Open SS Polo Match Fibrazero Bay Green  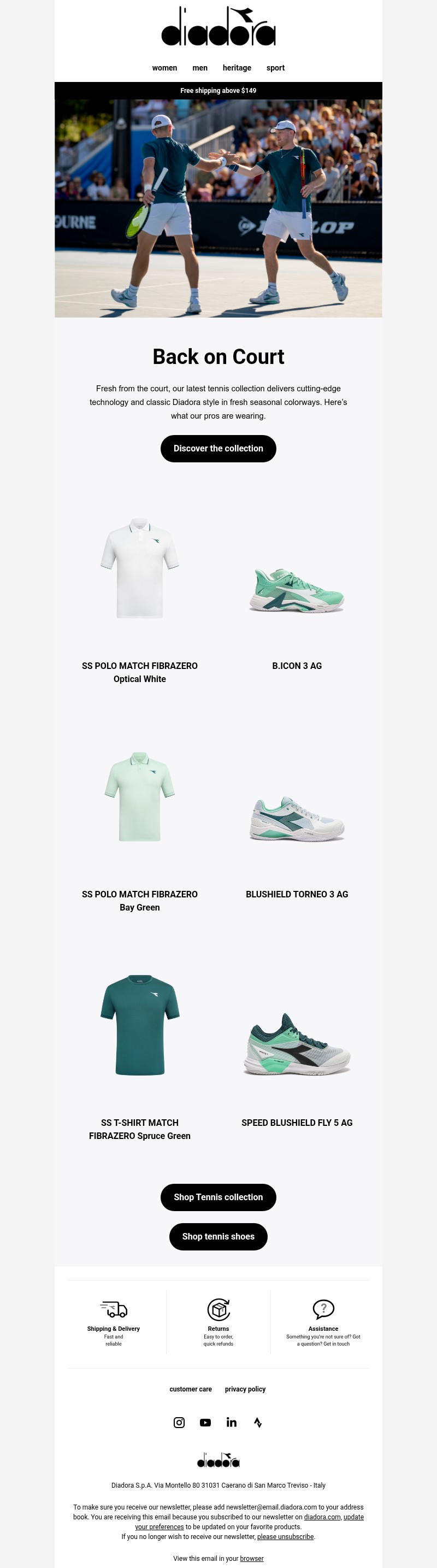coord(139,796)
